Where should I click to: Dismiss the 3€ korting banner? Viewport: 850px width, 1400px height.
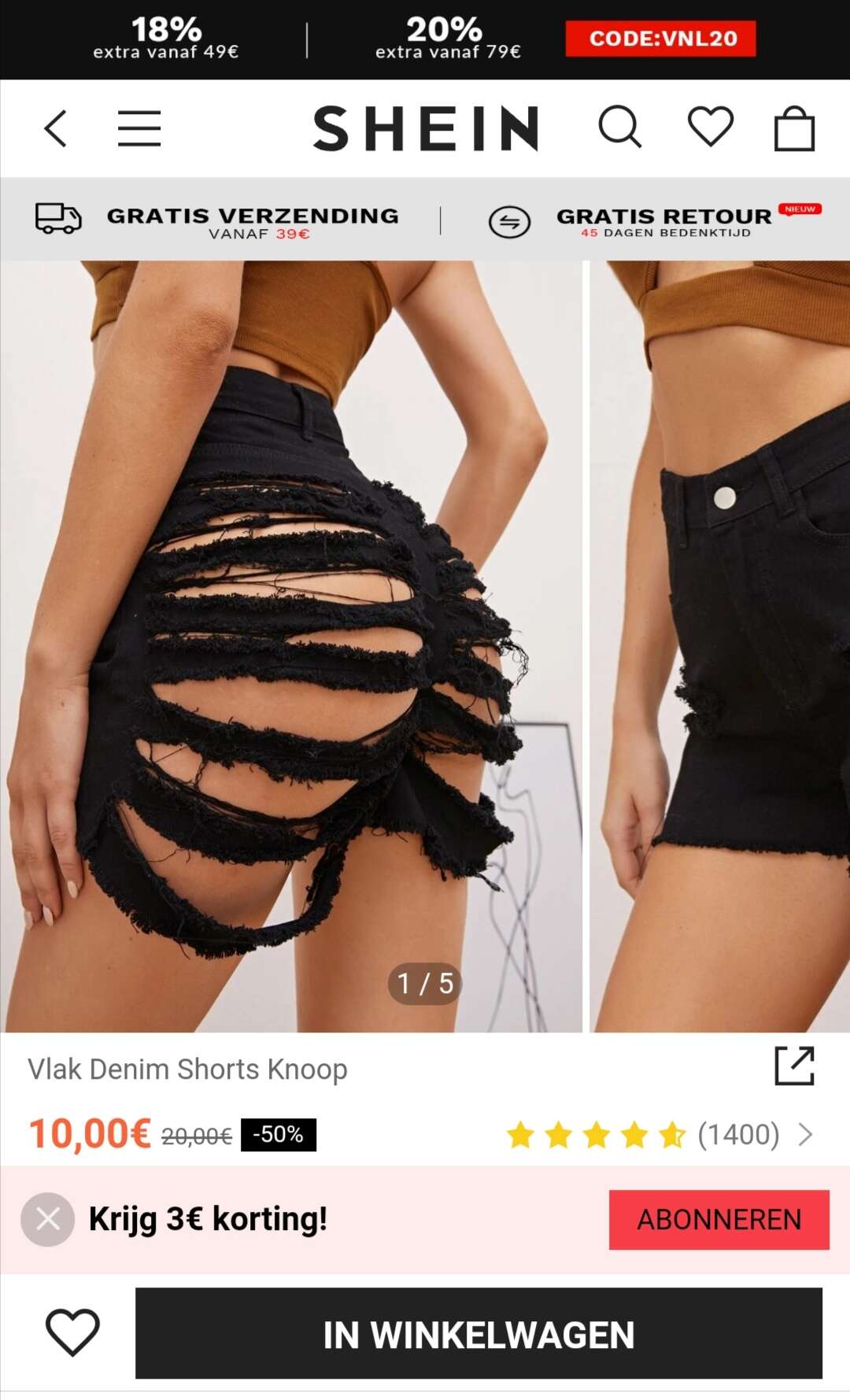click(48, 1220)
